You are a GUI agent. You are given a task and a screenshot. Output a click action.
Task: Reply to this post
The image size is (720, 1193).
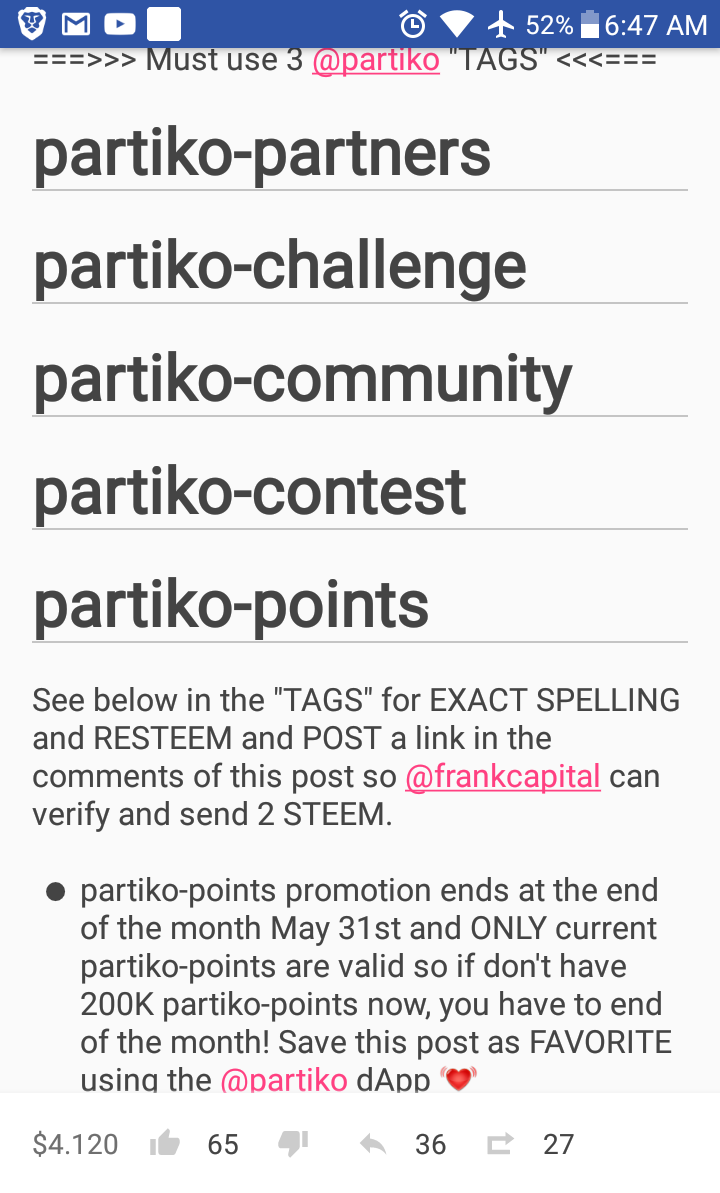coord(374,1144)
